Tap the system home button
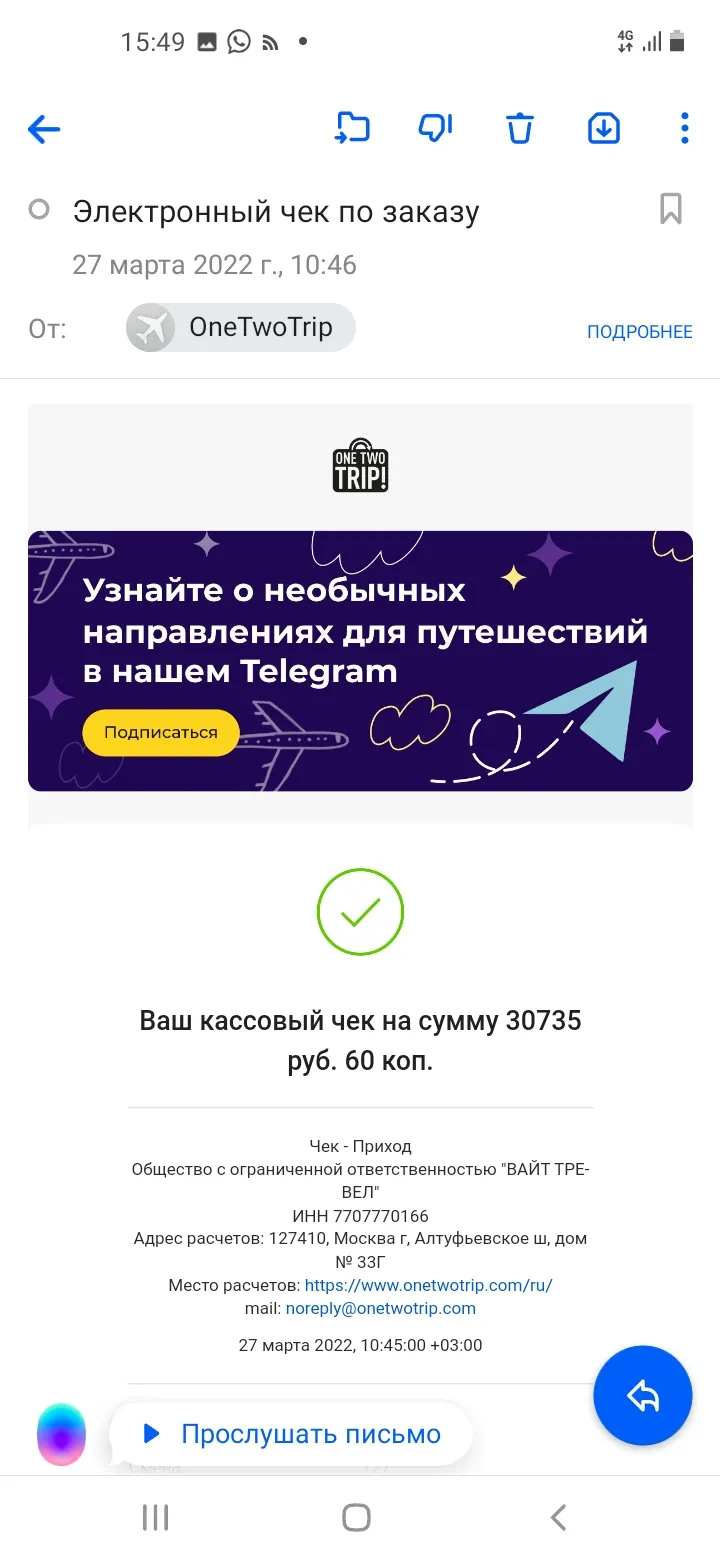This screenshot has width=720, height=1560. [357, 1517]
